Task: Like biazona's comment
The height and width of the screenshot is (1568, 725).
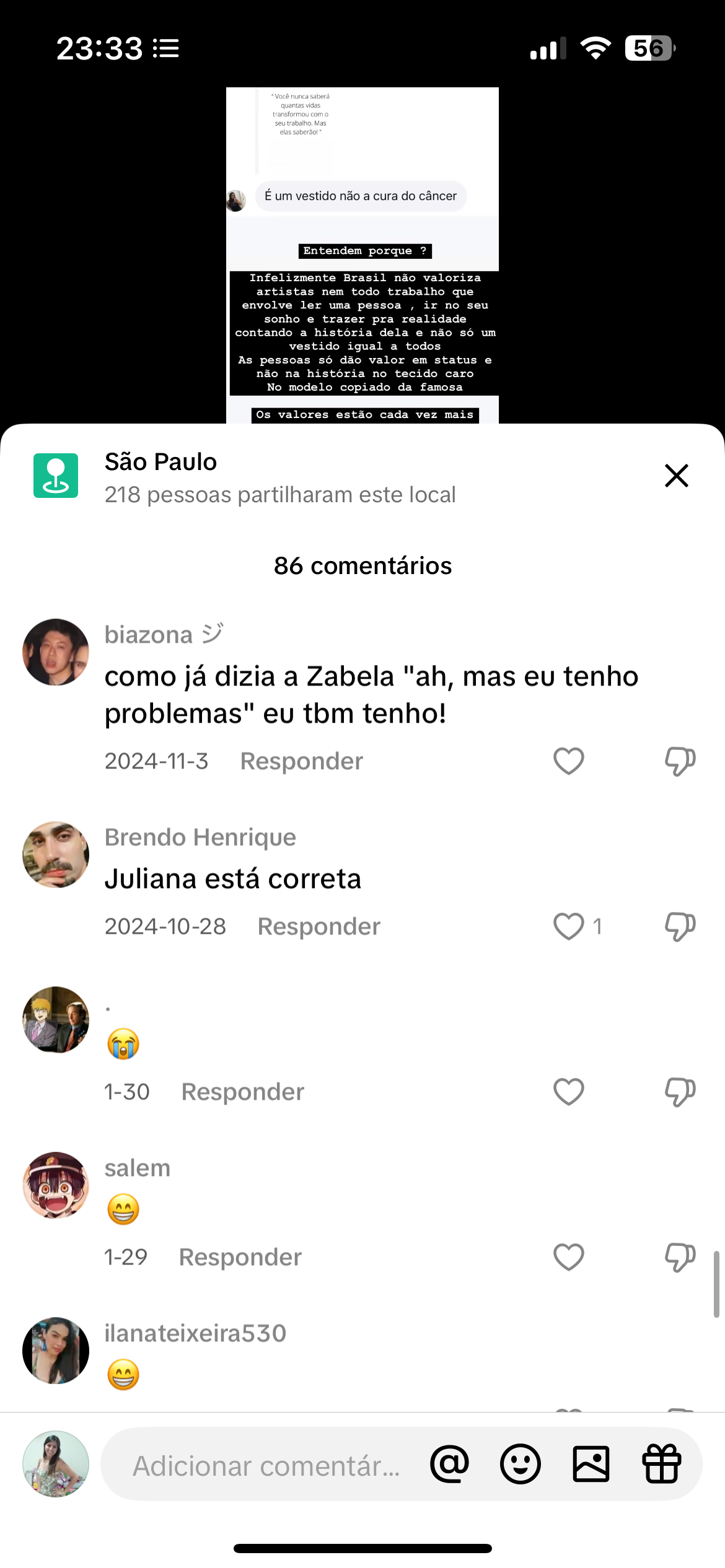Action: click(x=568, y=761)
